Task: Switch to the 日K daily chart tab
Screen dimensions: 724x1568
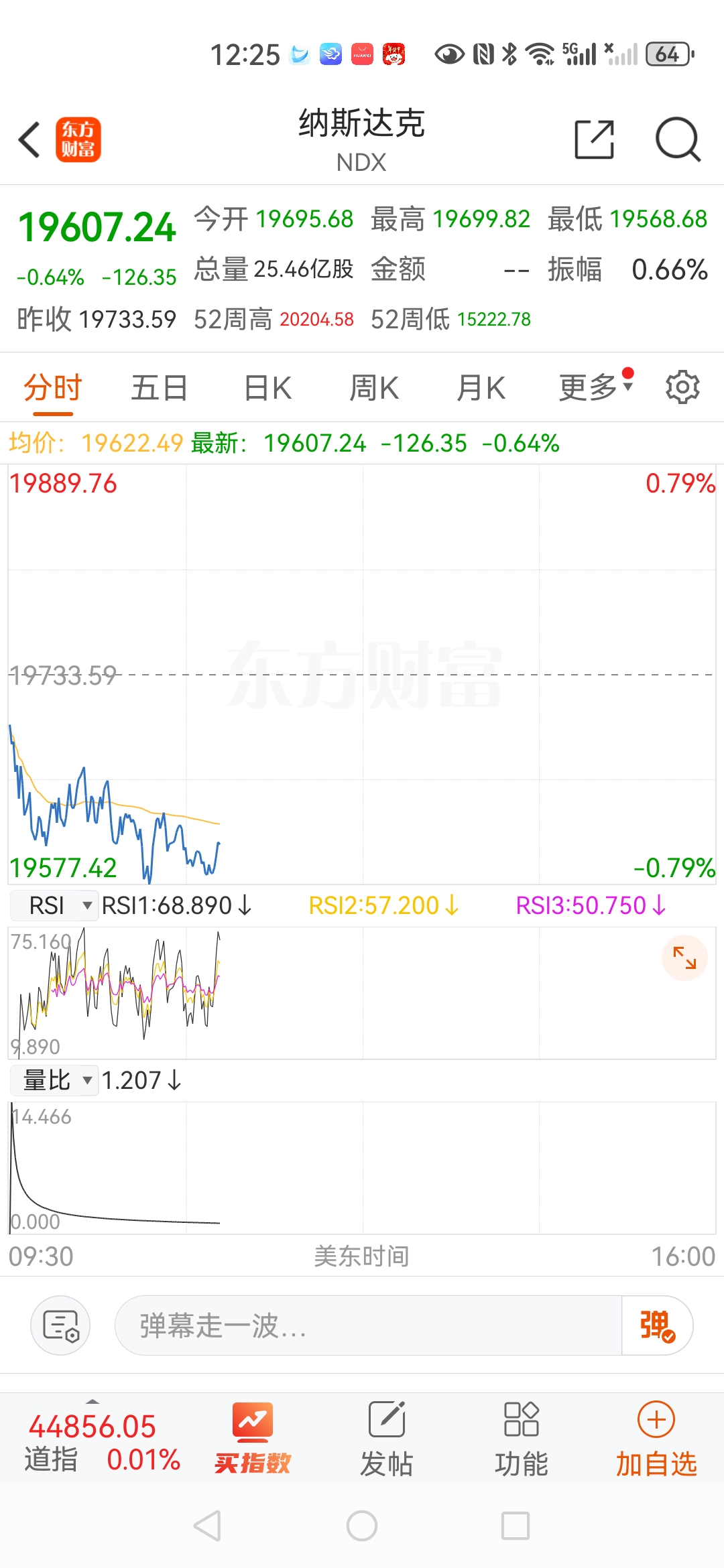Action: coord(266,387)
